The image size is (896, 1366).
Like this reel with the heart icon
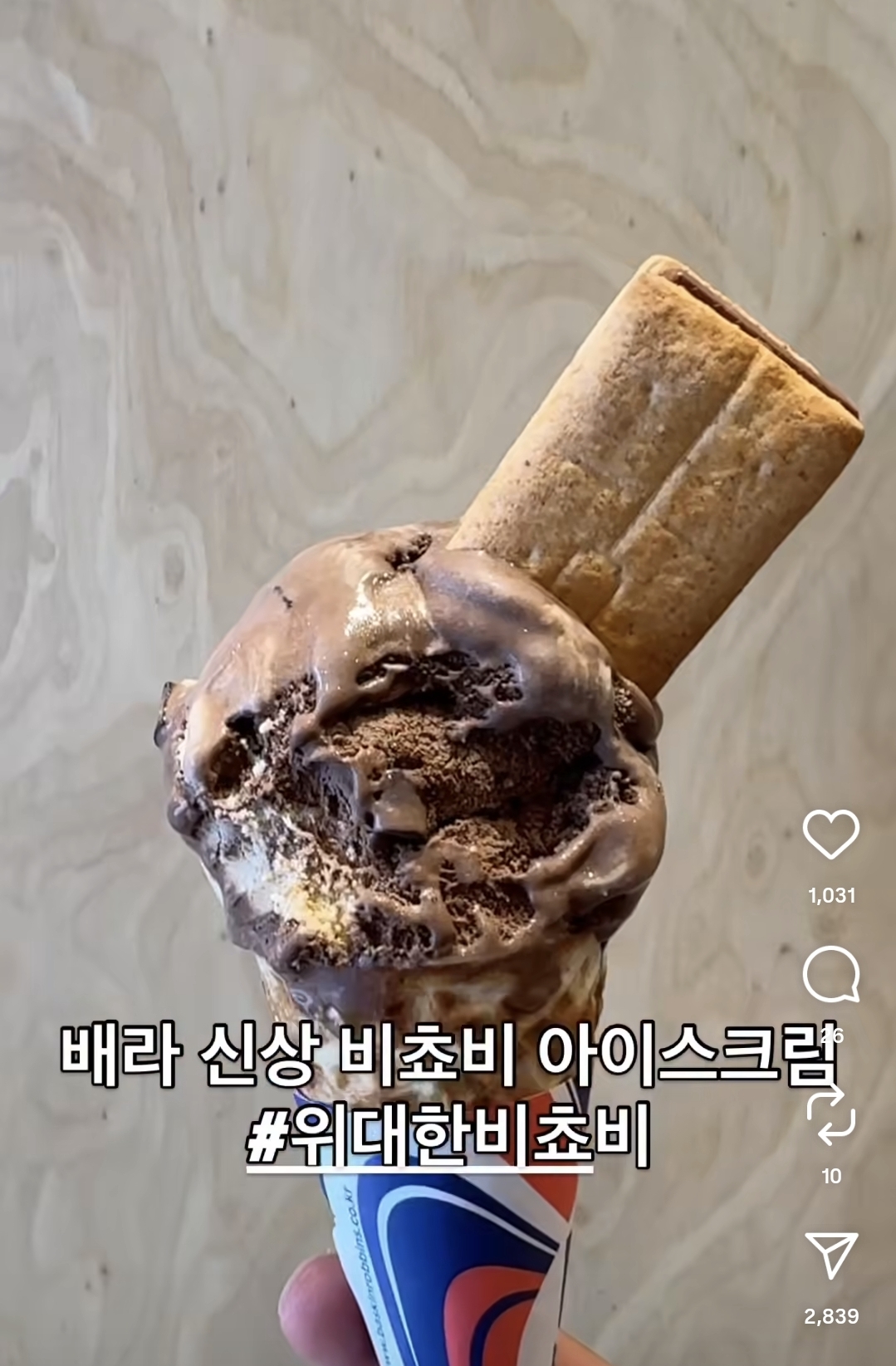(830, 834)
